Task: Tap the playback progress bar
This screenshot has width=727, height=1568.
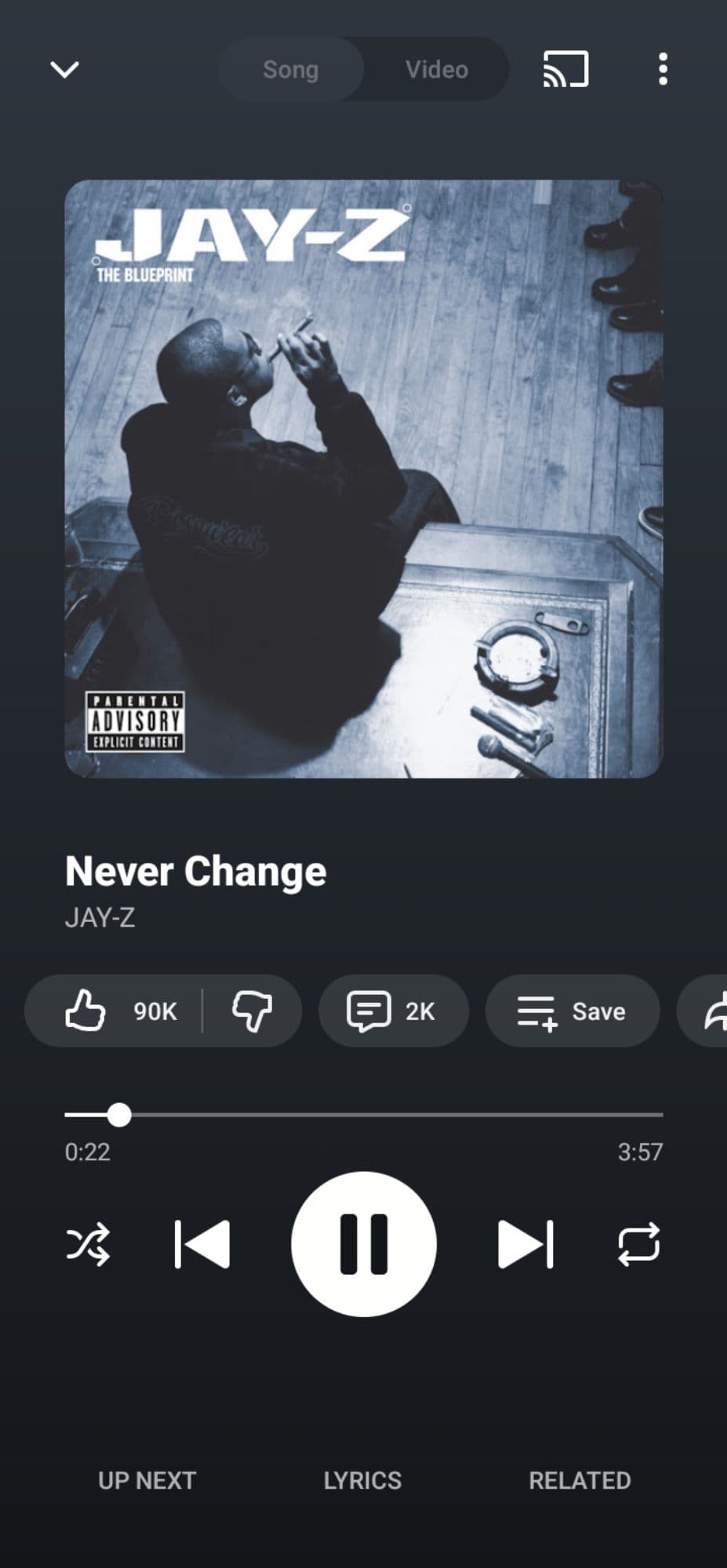Action: (x=392, y=1114)
